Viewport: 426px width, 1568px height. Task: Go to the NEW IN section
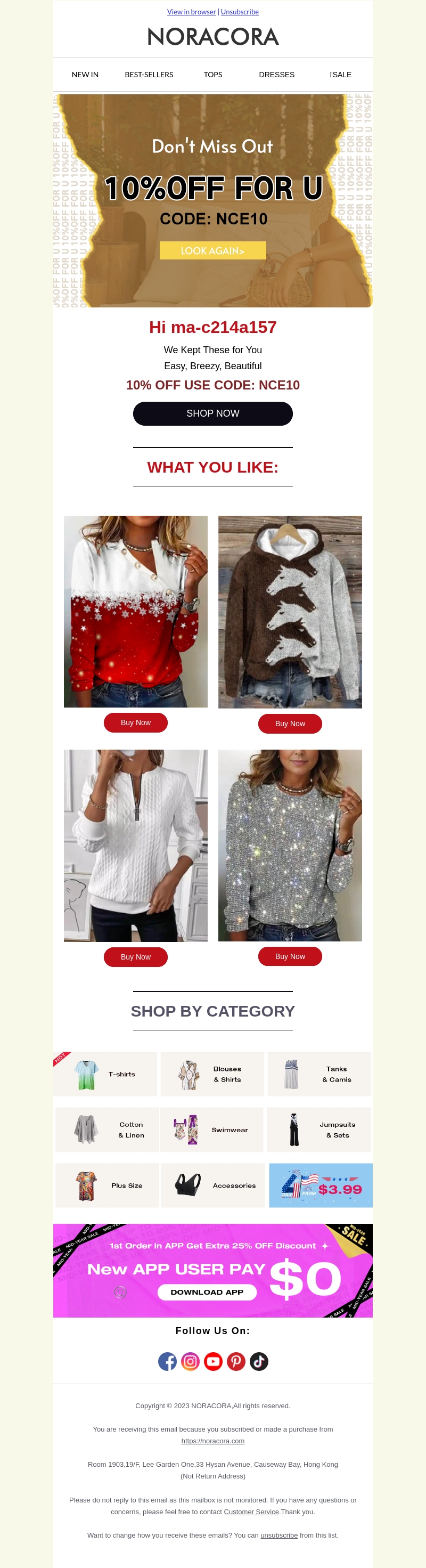click(85, 74)
